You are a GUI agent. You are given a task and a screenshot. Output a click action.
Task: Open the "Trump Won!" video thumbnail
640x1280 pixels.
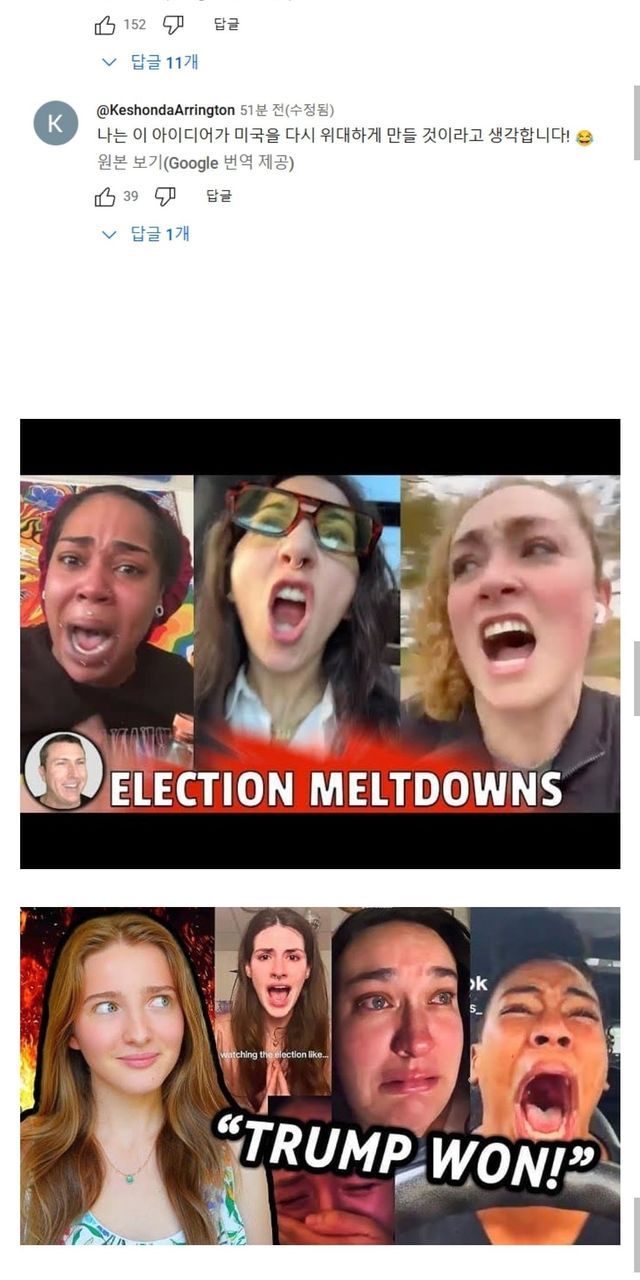(x=320, y=1075)
